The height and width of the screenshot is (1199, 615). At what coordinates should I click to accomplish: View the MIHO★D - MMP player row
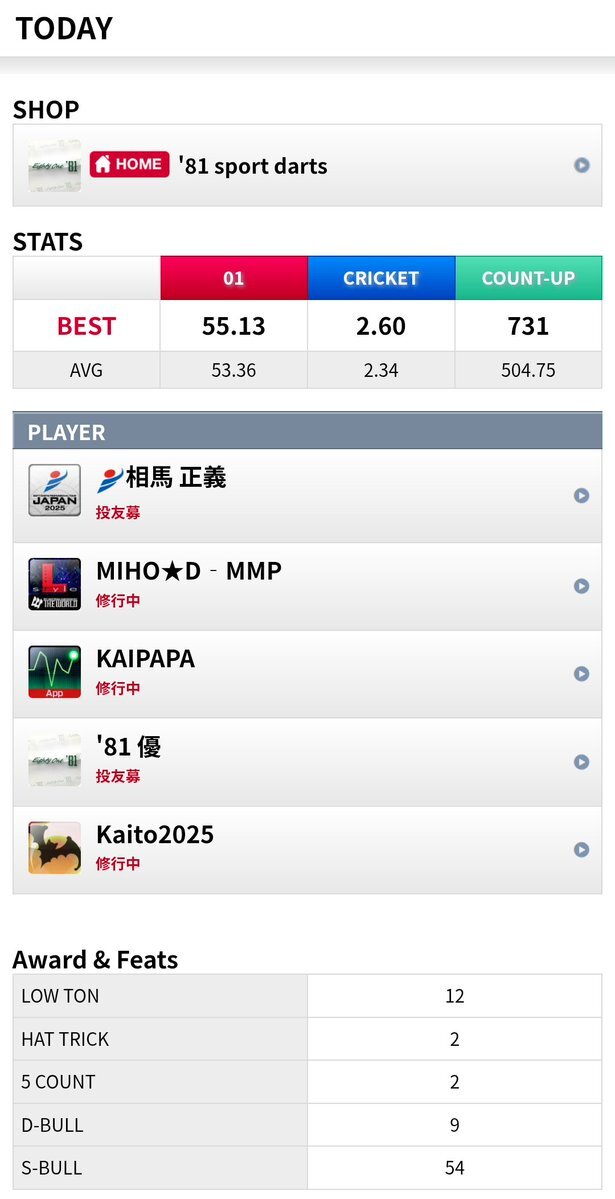pyautogui.click(x=307, y=585)
